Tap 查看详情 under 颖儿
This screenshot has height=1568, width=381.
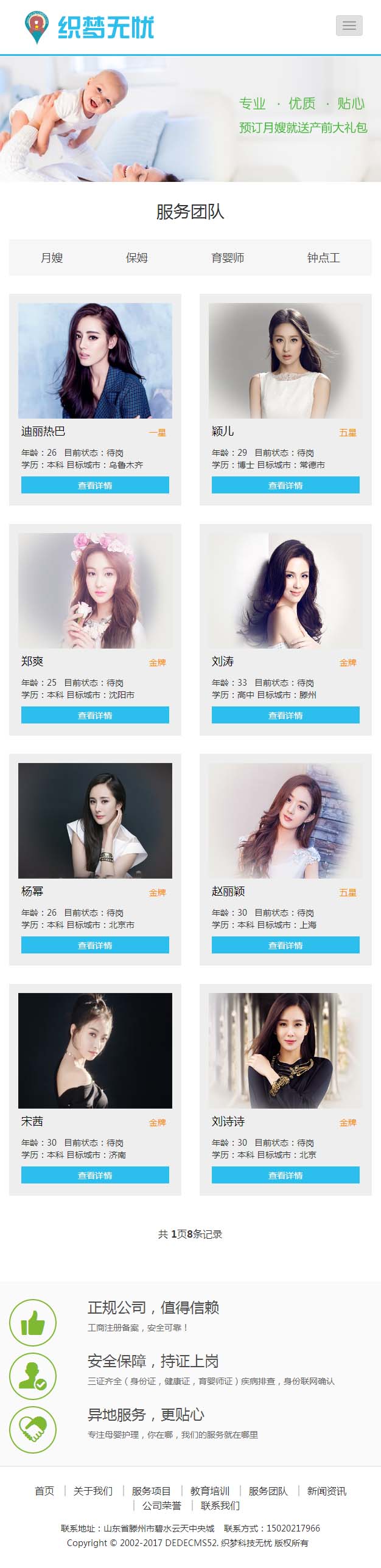[285, 485]
